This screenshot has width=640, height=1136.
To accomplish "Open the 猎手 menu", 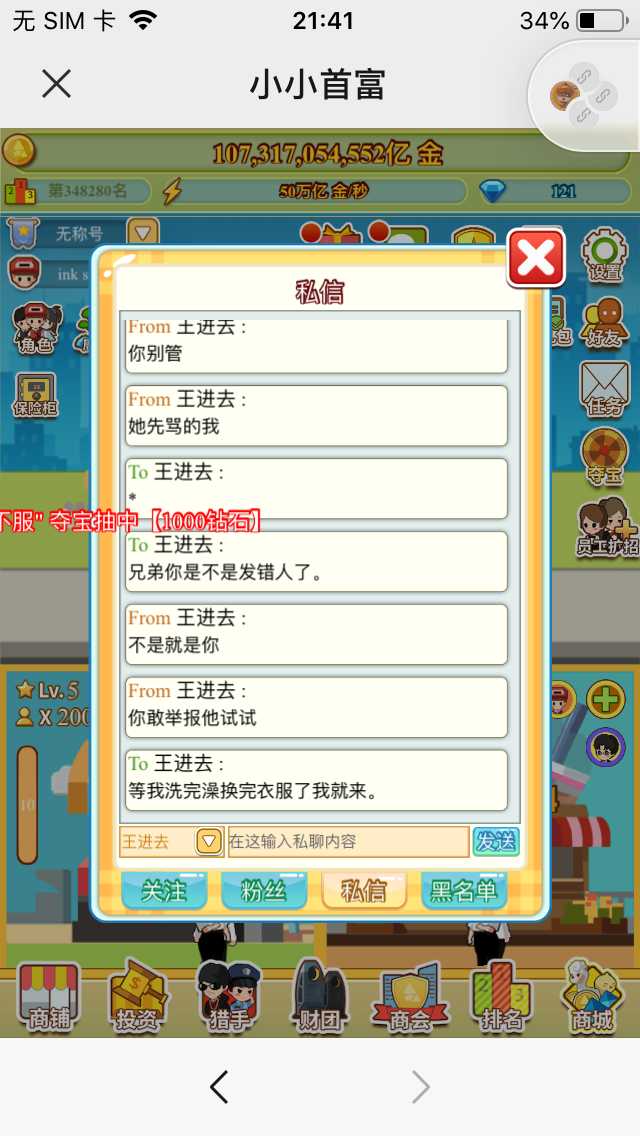I will [229, 996].
